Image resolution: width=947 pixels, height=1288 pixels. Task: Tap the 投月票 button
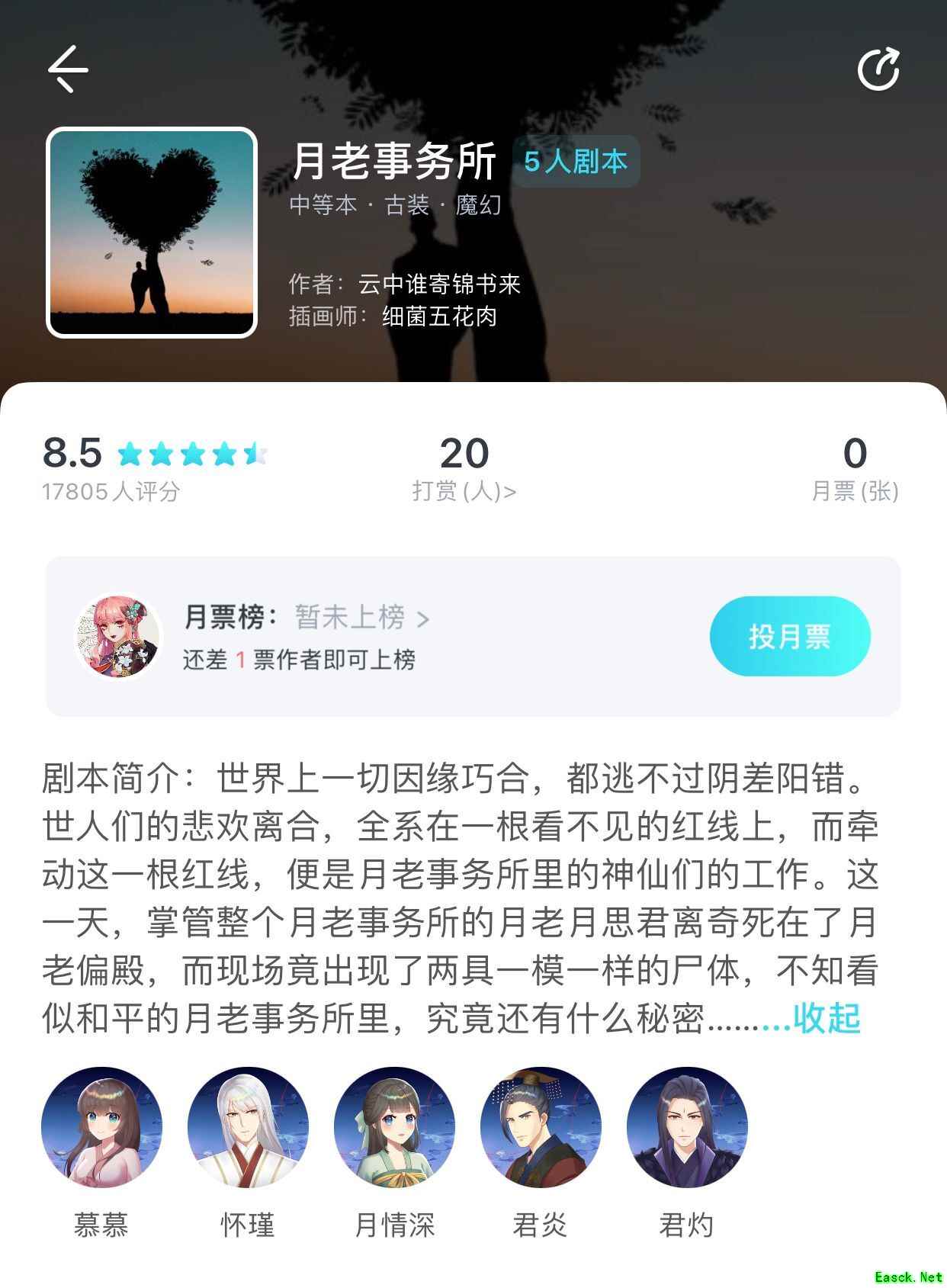coord(789,636)
